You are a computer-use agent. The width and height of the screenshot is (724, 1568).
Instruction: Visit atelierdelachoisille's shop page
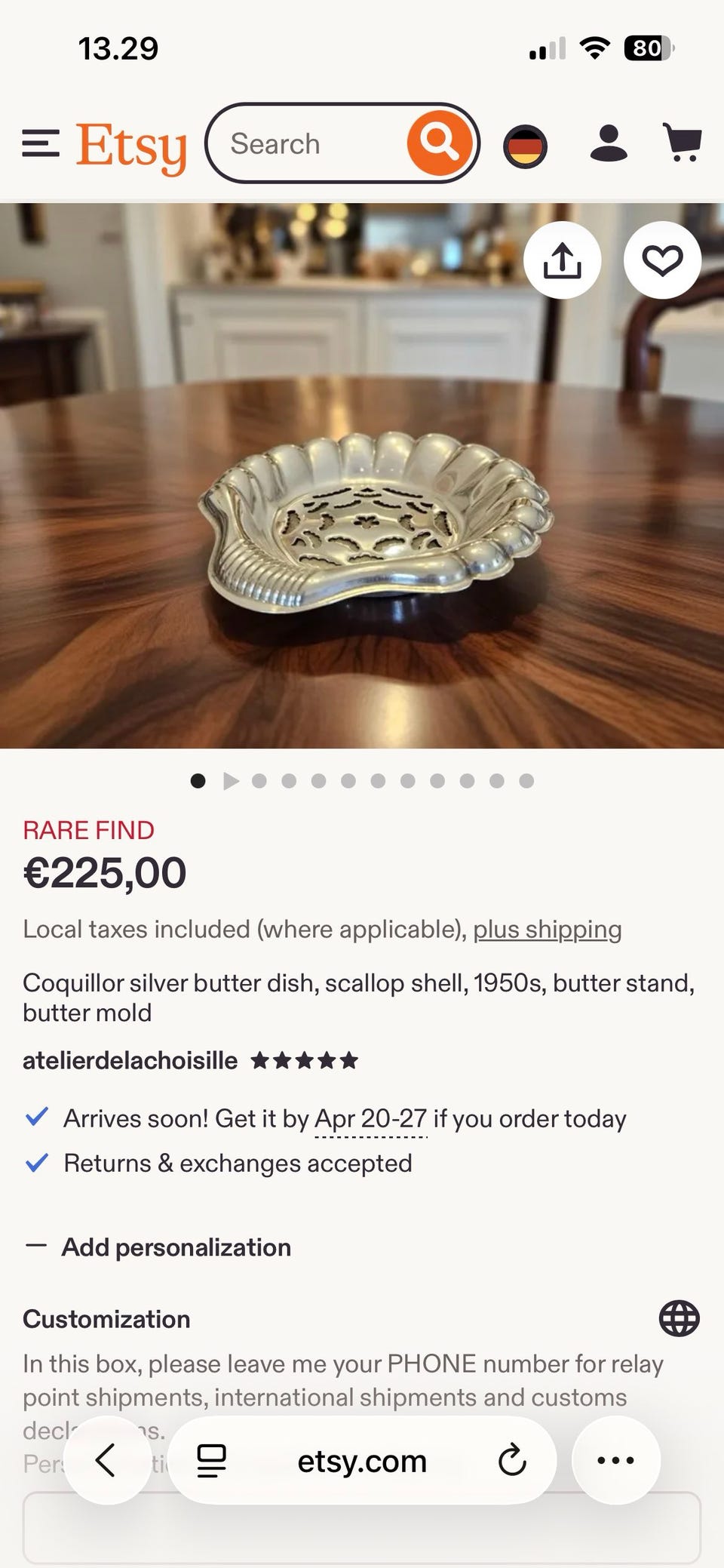coord(128,1060)
